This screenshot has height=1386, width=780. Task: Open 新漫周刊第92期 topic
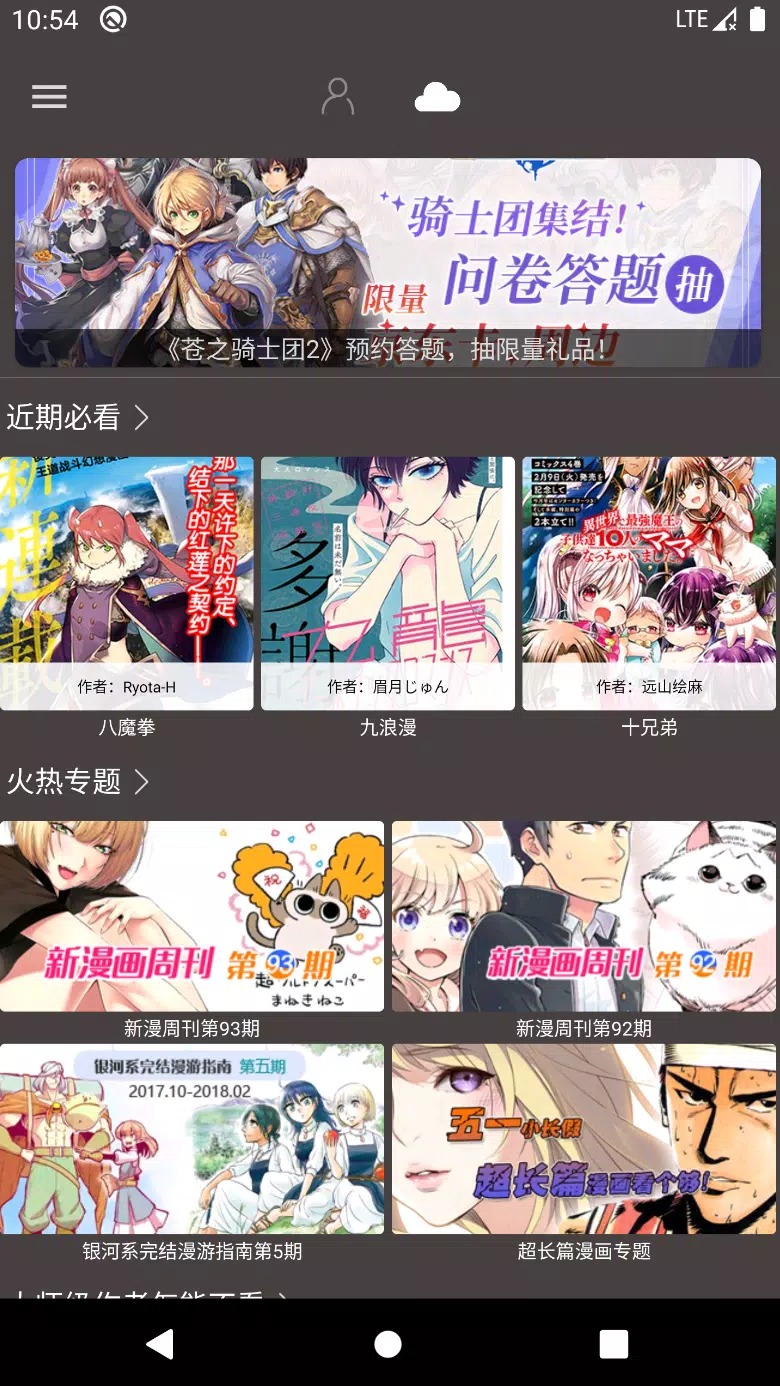coord(584,930)
